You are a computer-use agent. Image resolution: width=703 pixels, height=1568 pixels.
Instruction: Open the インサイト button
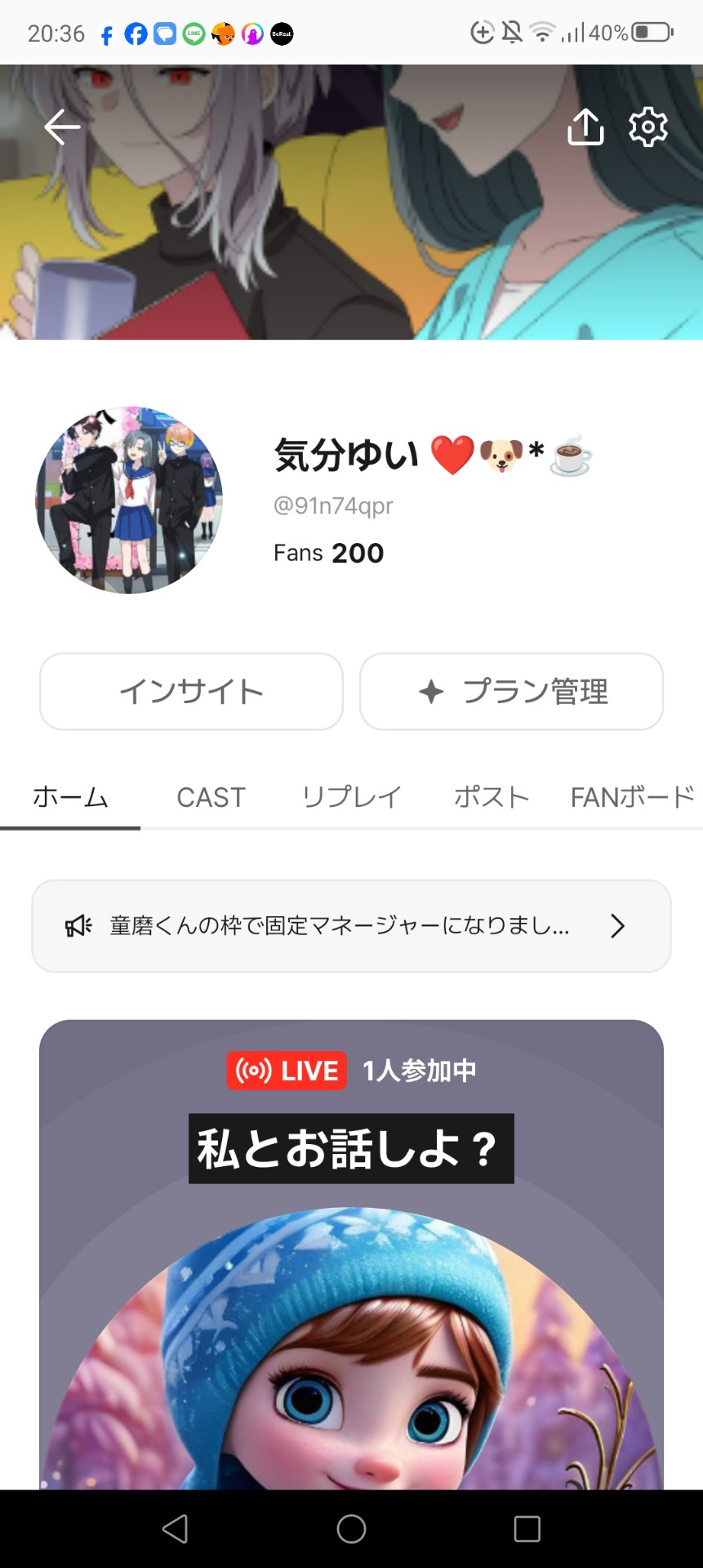coord(191,692)
